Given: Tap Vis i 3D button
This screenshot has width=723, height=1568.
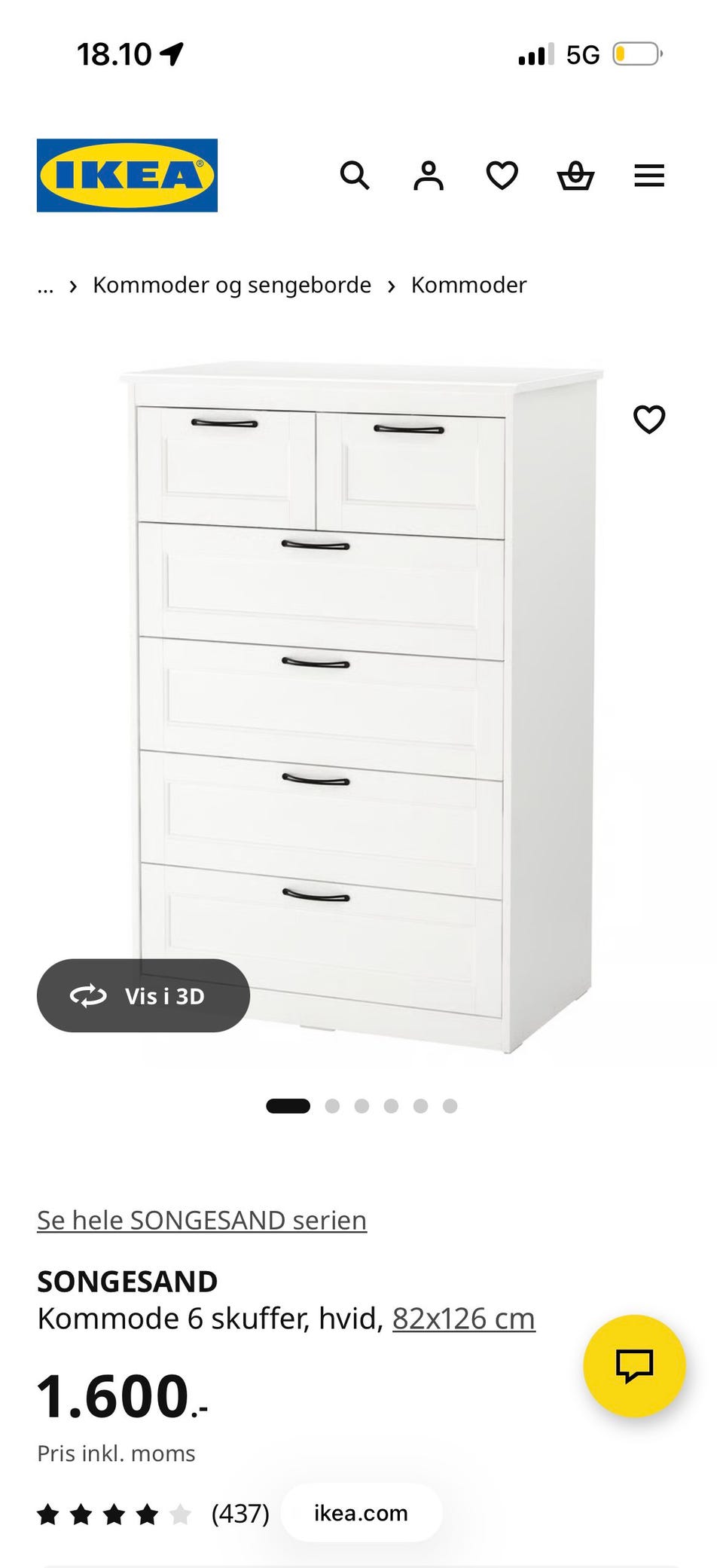Looking at the screenshot, I should tap(143, 995).
